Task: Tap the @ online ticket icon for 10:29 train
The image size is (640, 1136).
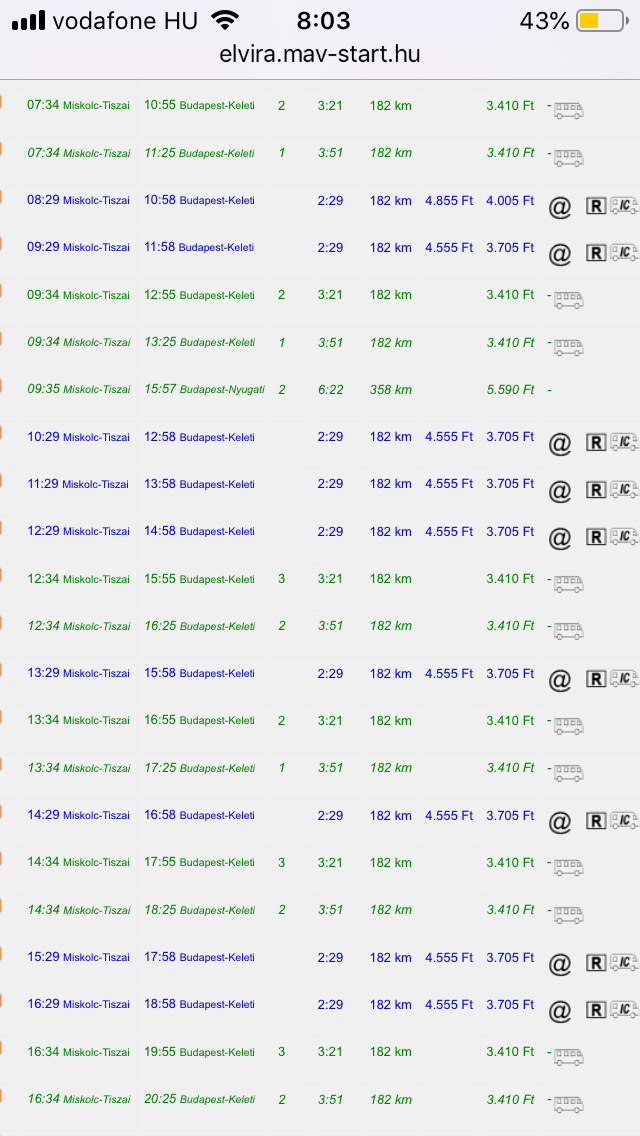Action: coord(560,444)
